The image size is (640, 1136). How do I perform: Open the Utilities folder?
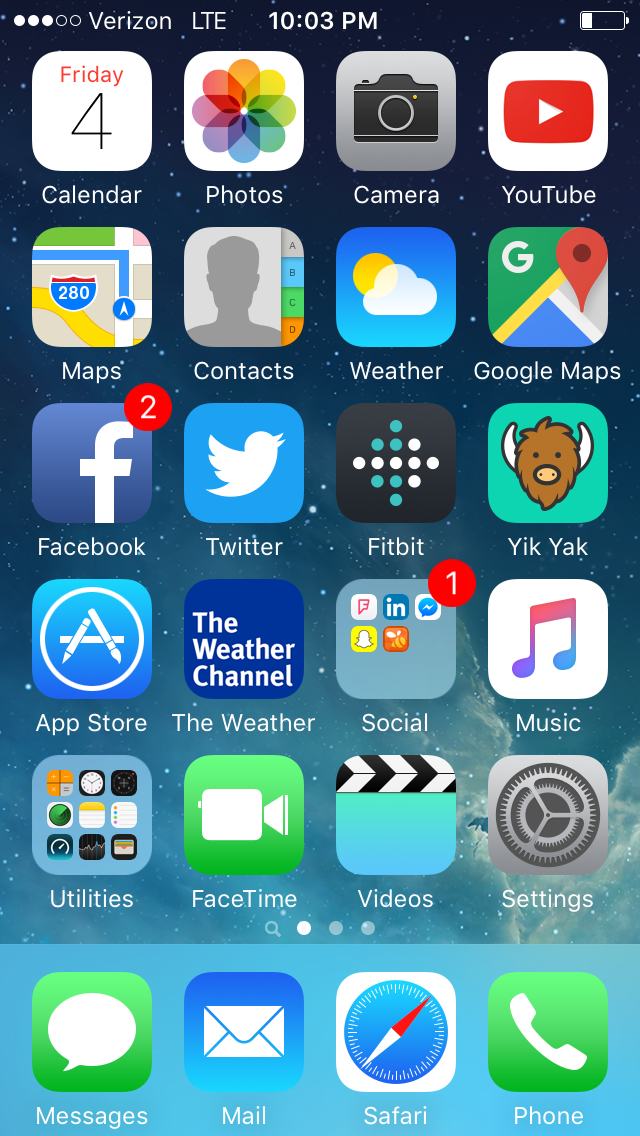pos(92,815)
